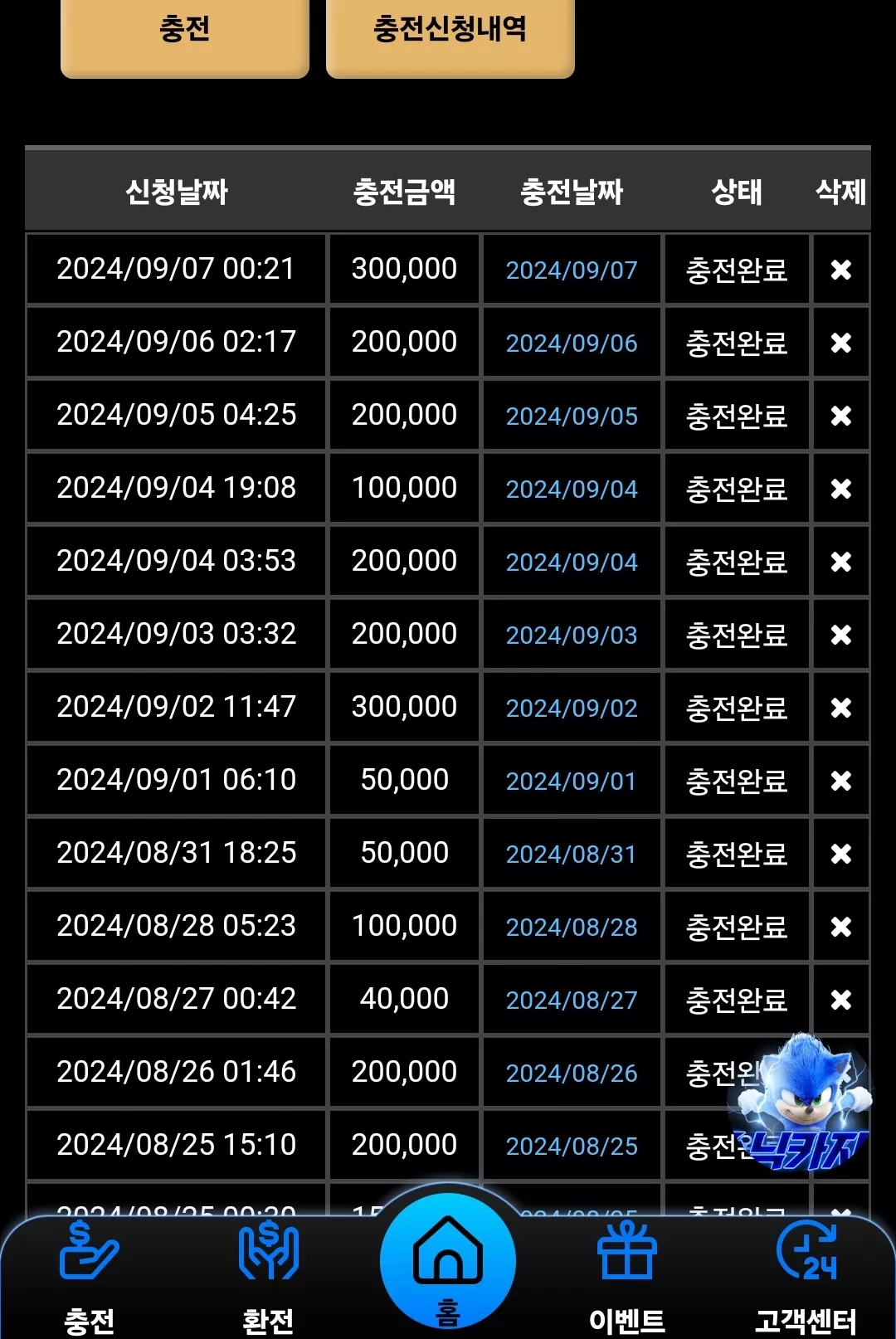The height and width of the screenshot is (1339, 896).
Task: Open 충전 in the bottom navigation
Action: click(x=90, y=1278)
